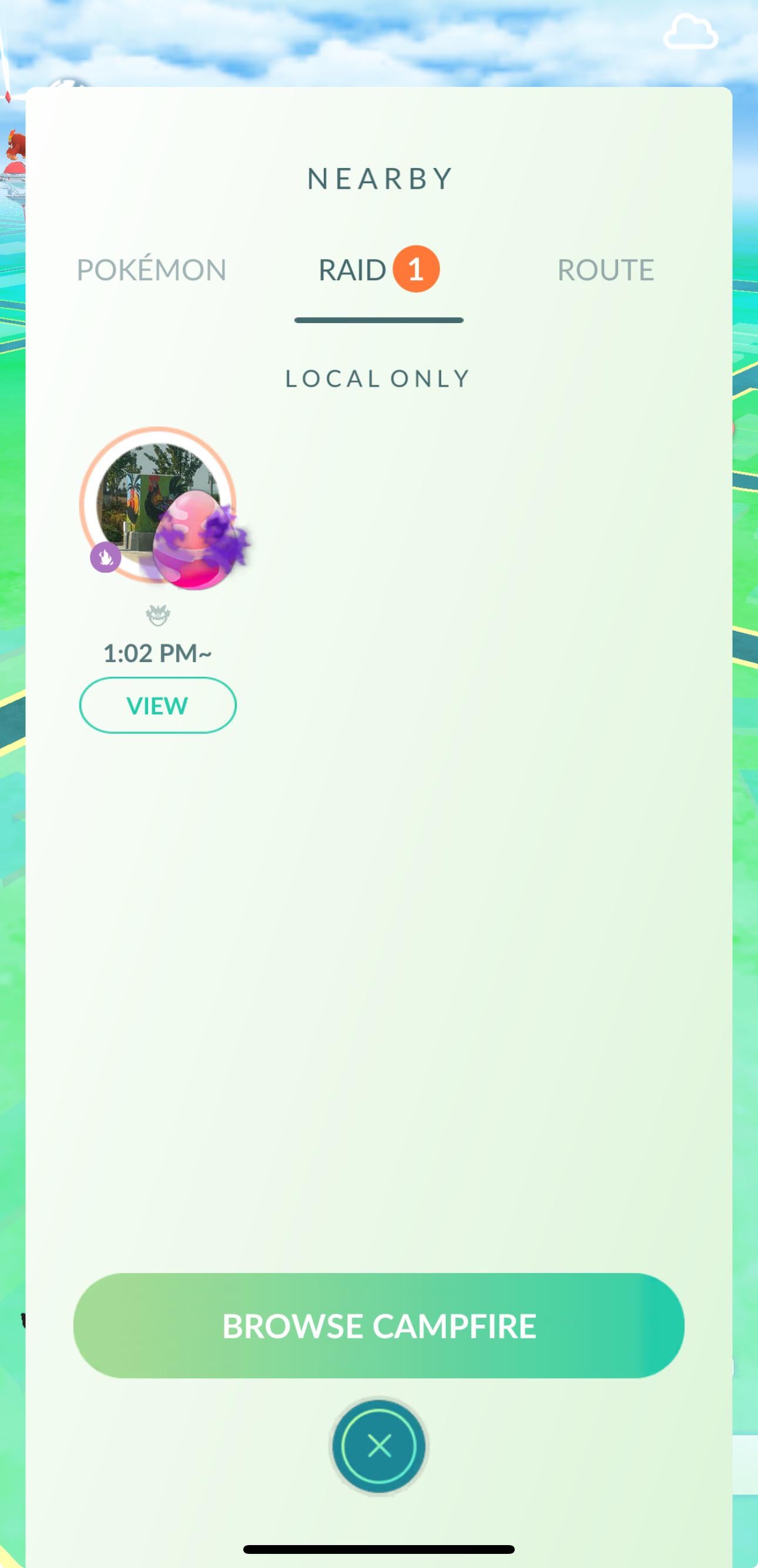Select the Raid tab

point(377,270)
